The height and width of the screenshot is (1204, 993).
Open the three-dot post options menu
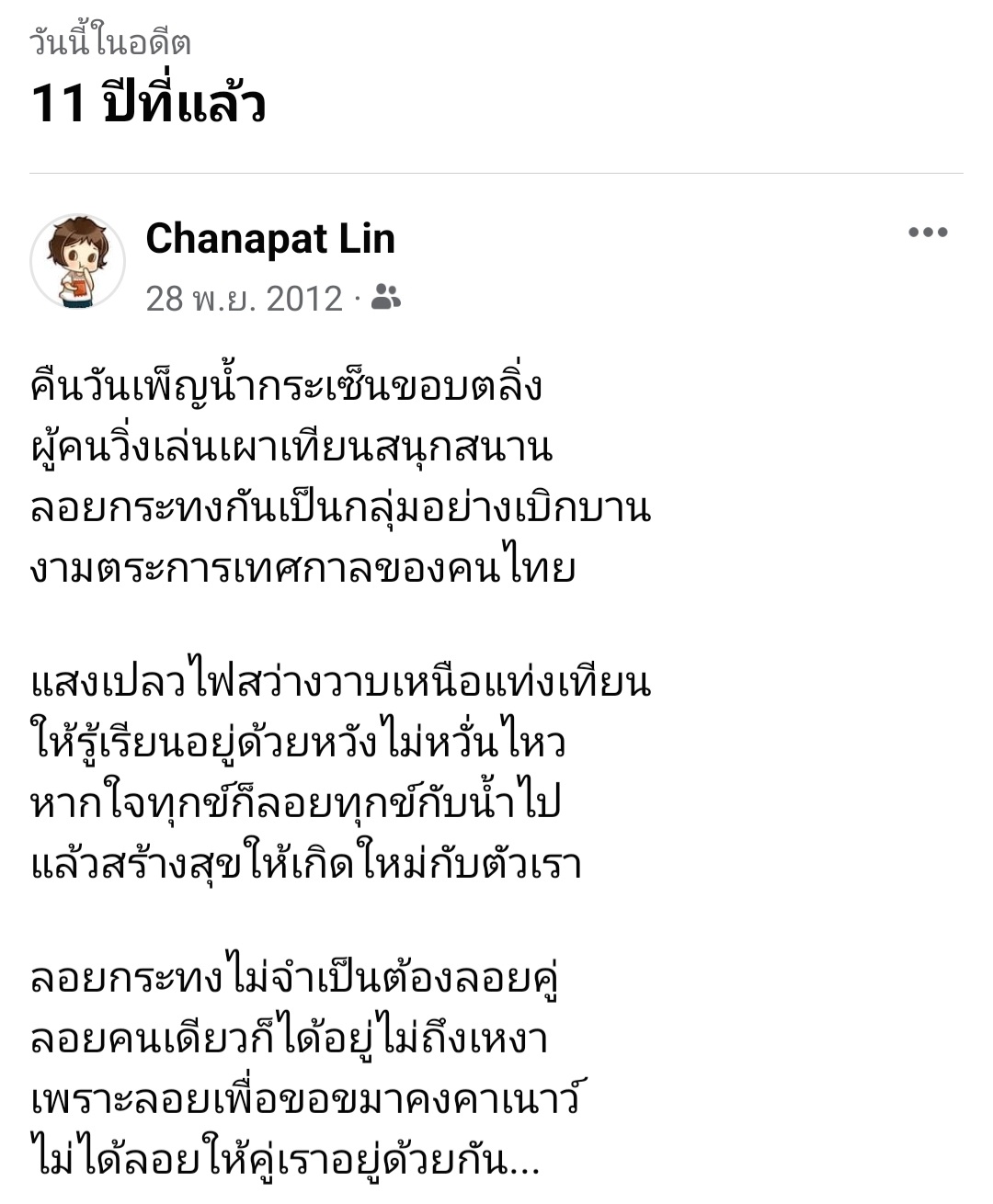[x=927, y=233]
